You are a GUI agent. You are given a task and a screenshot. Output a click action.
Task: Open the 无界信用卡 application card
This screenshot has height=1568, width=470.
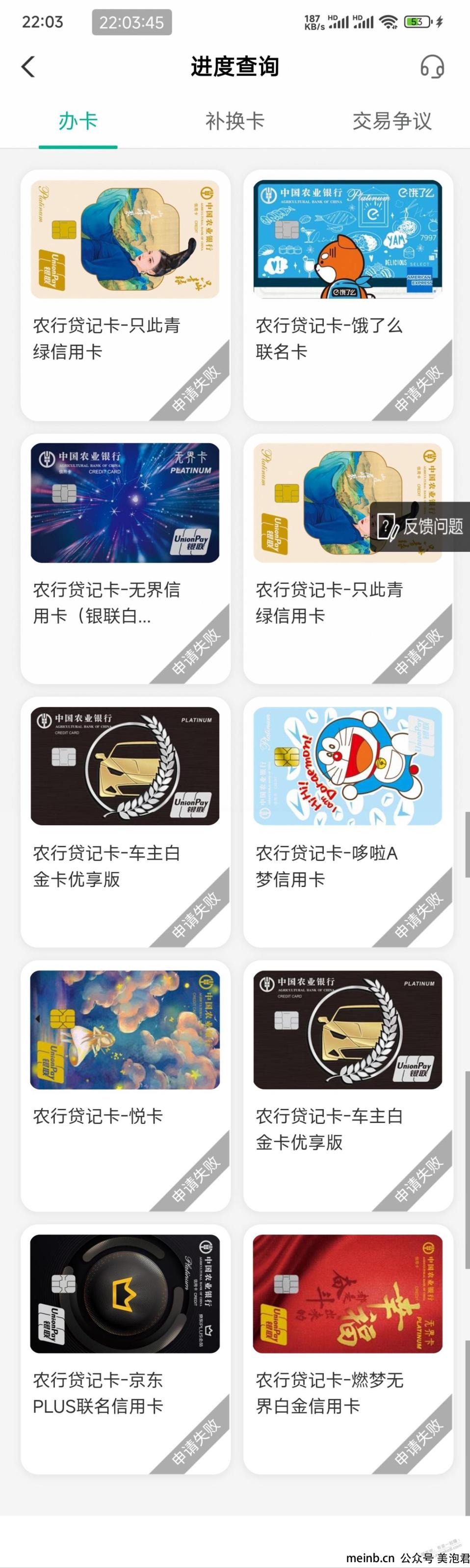pyautogui.click(x=126, y=559)
